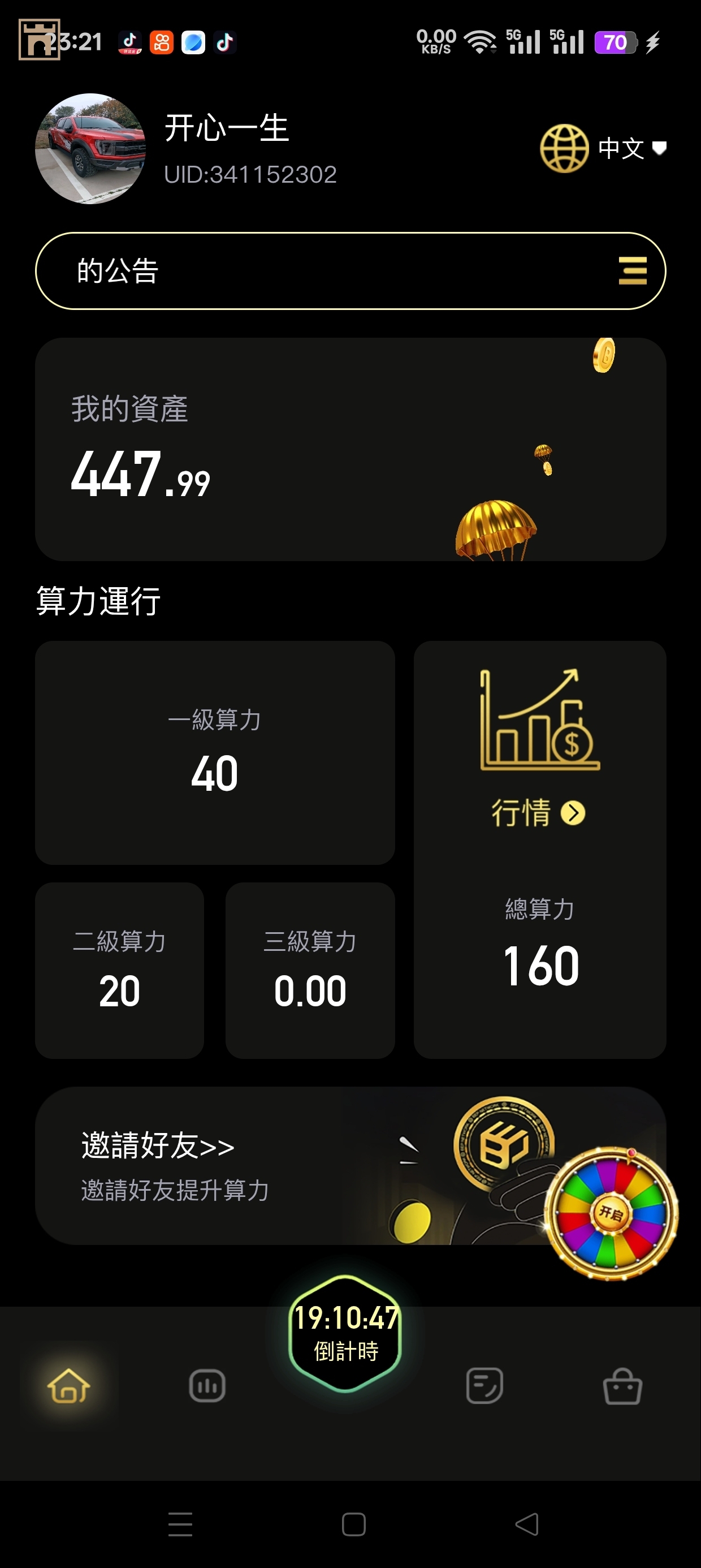
Task: Open the 行情 market link
Action: tap(539, 813)
